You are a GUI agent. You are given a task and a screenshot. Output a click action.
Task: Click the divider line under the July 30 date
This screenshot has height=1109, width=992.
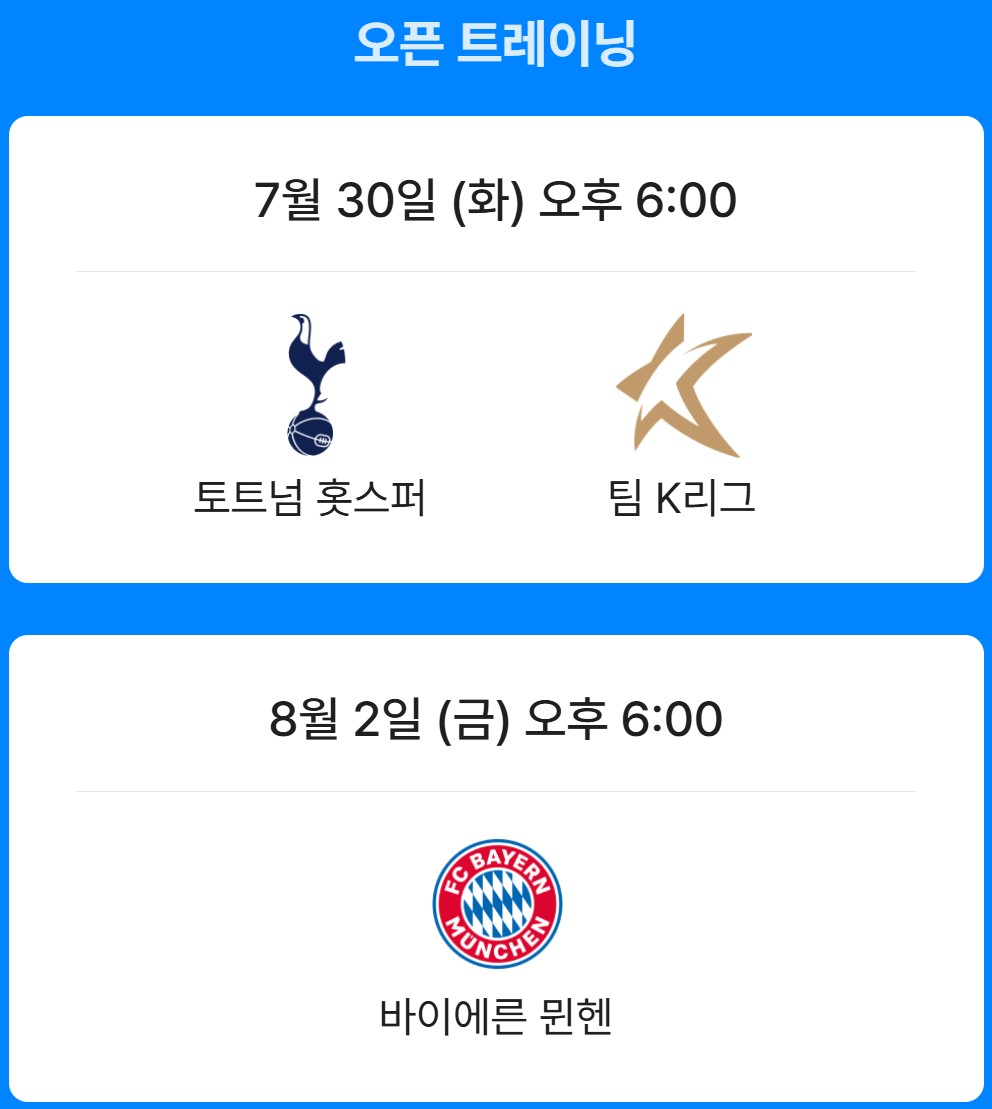(496, 265)
